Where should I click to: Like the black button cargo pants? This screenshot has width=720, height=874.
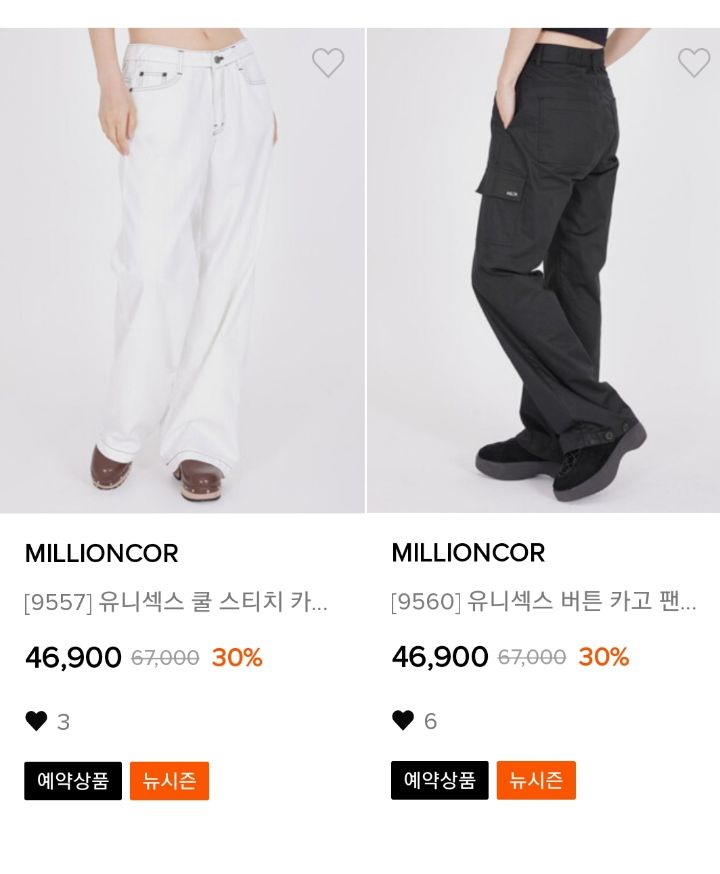pos(694,63)
